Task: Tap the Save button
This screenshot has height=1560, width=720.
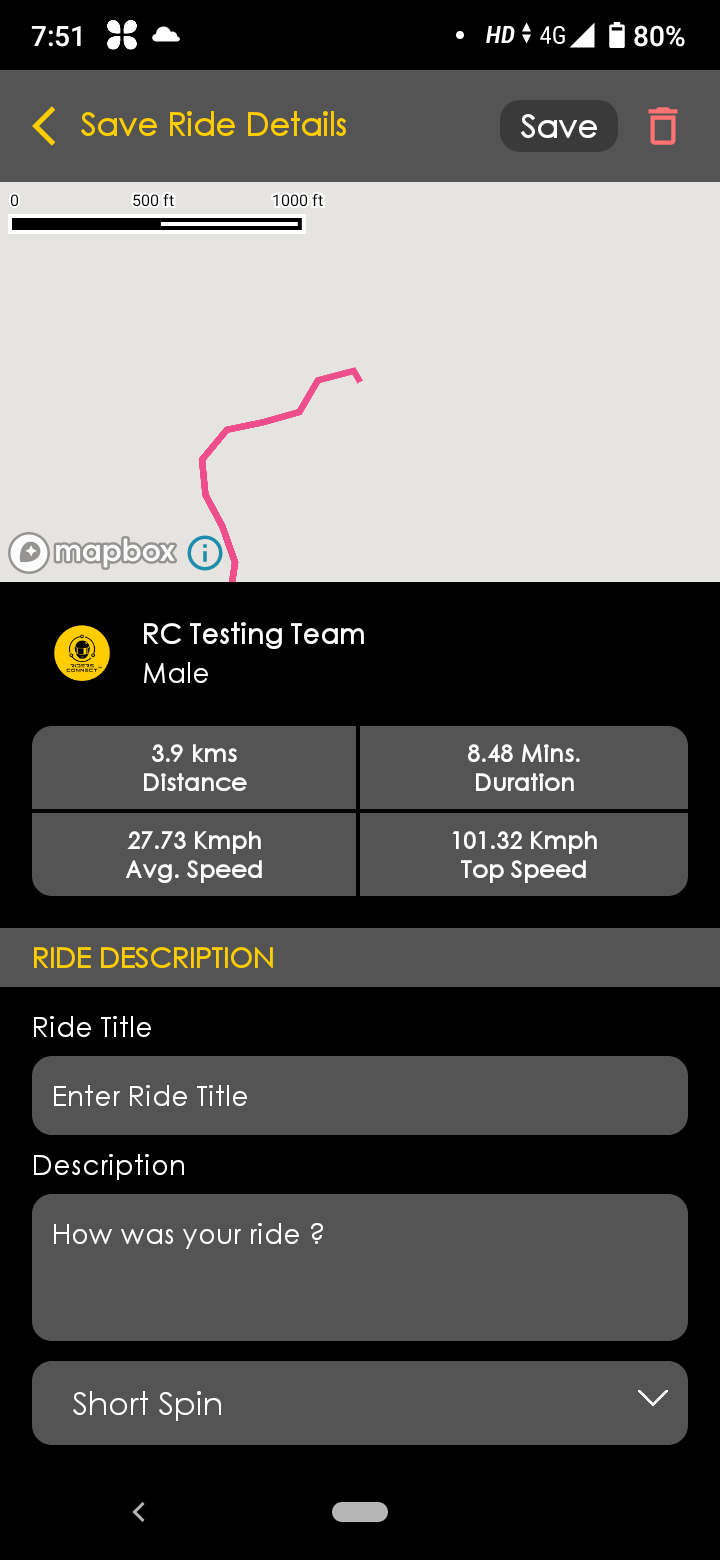Action: click(559, 126)
